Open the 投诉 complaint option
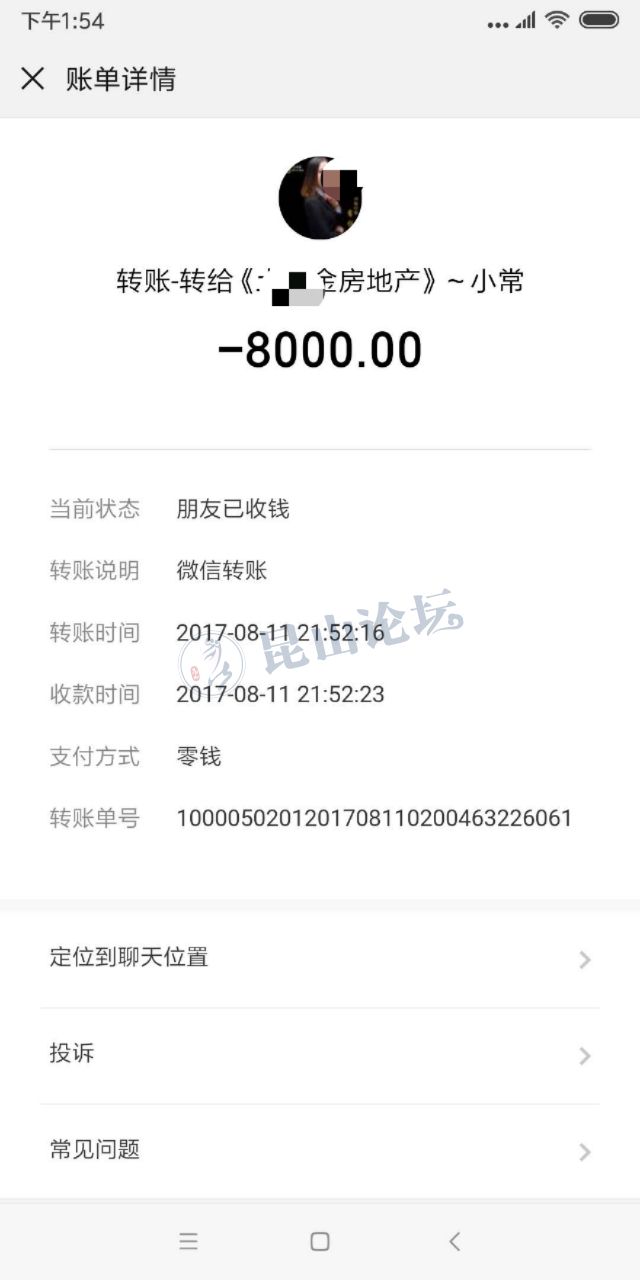The image size is (640, 1280). [x=320, y=1054]
